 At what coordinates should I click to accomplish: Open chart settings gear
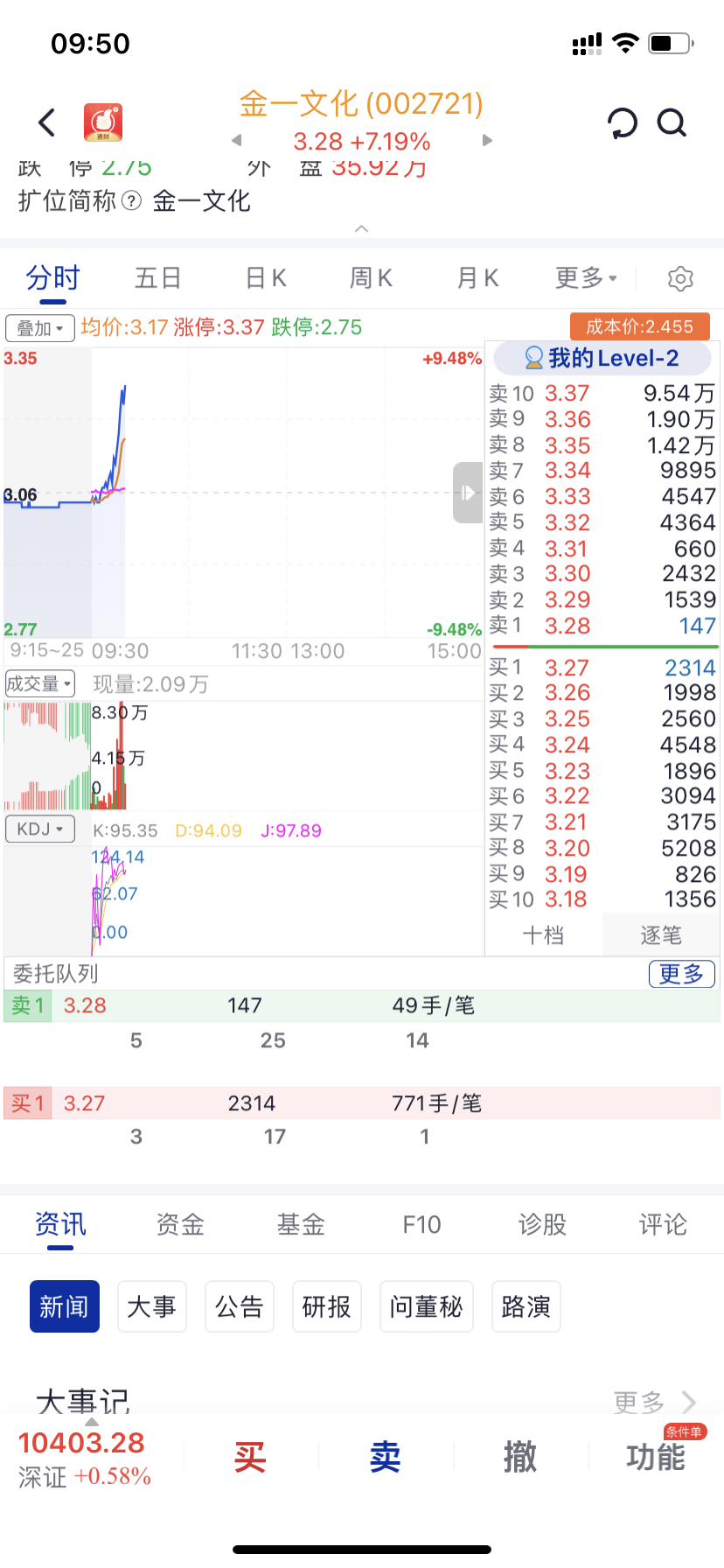click(x=680, y=279)
